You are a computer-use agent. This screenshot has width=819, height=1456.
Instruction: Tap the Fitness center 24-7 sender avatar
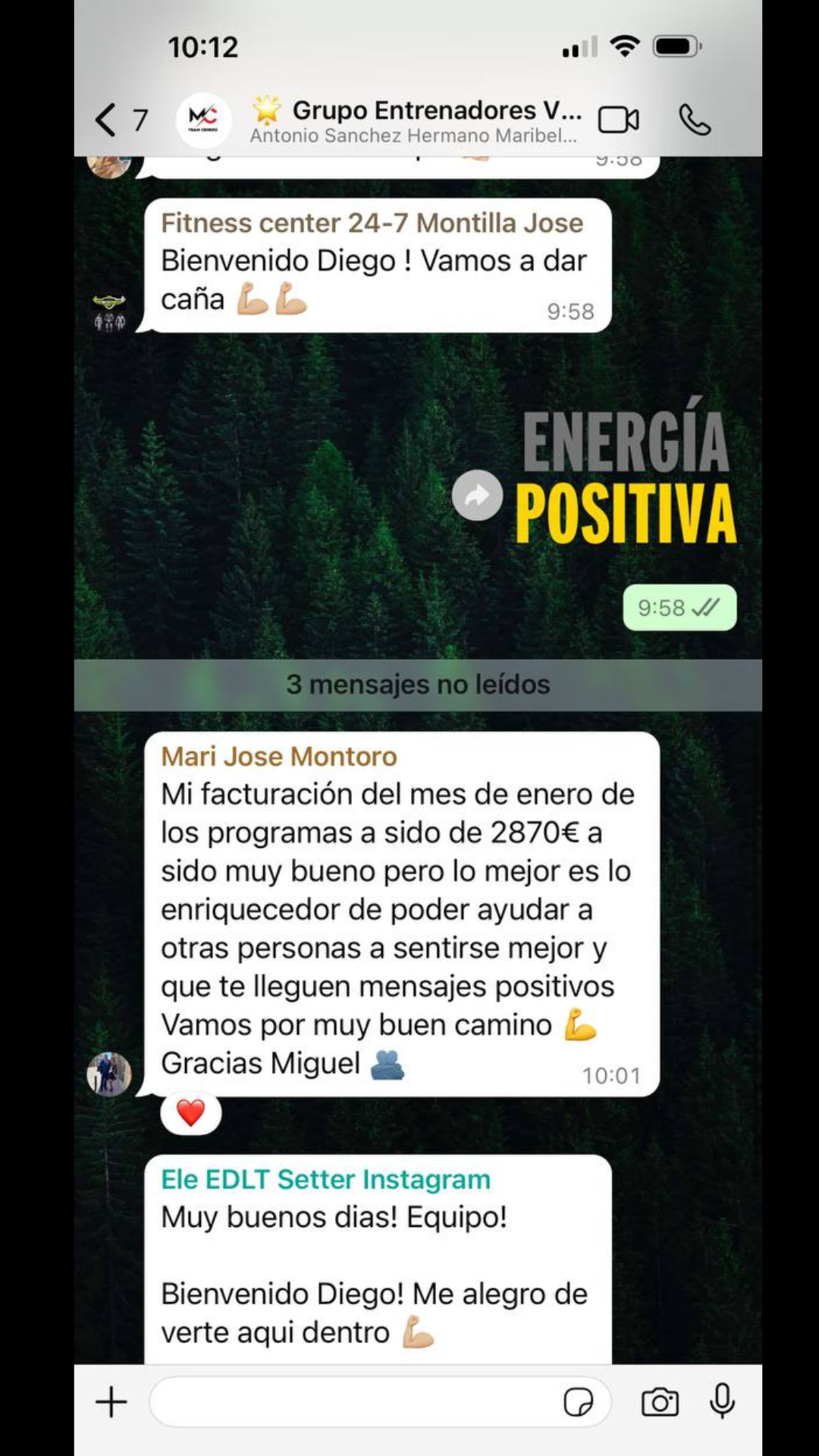tap(109, 312)
